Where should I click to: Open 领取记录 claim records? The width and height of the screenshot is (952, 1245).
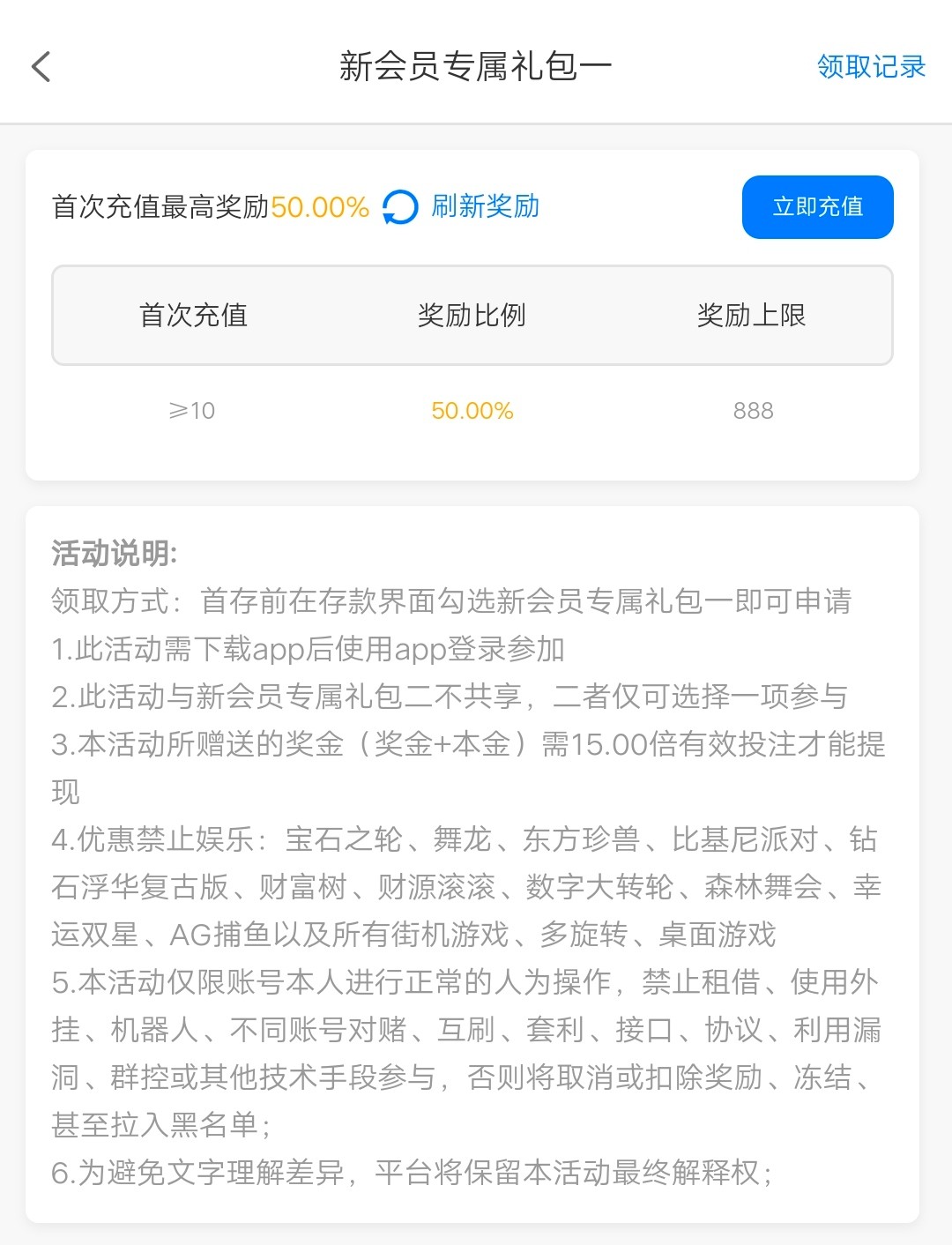870,66
